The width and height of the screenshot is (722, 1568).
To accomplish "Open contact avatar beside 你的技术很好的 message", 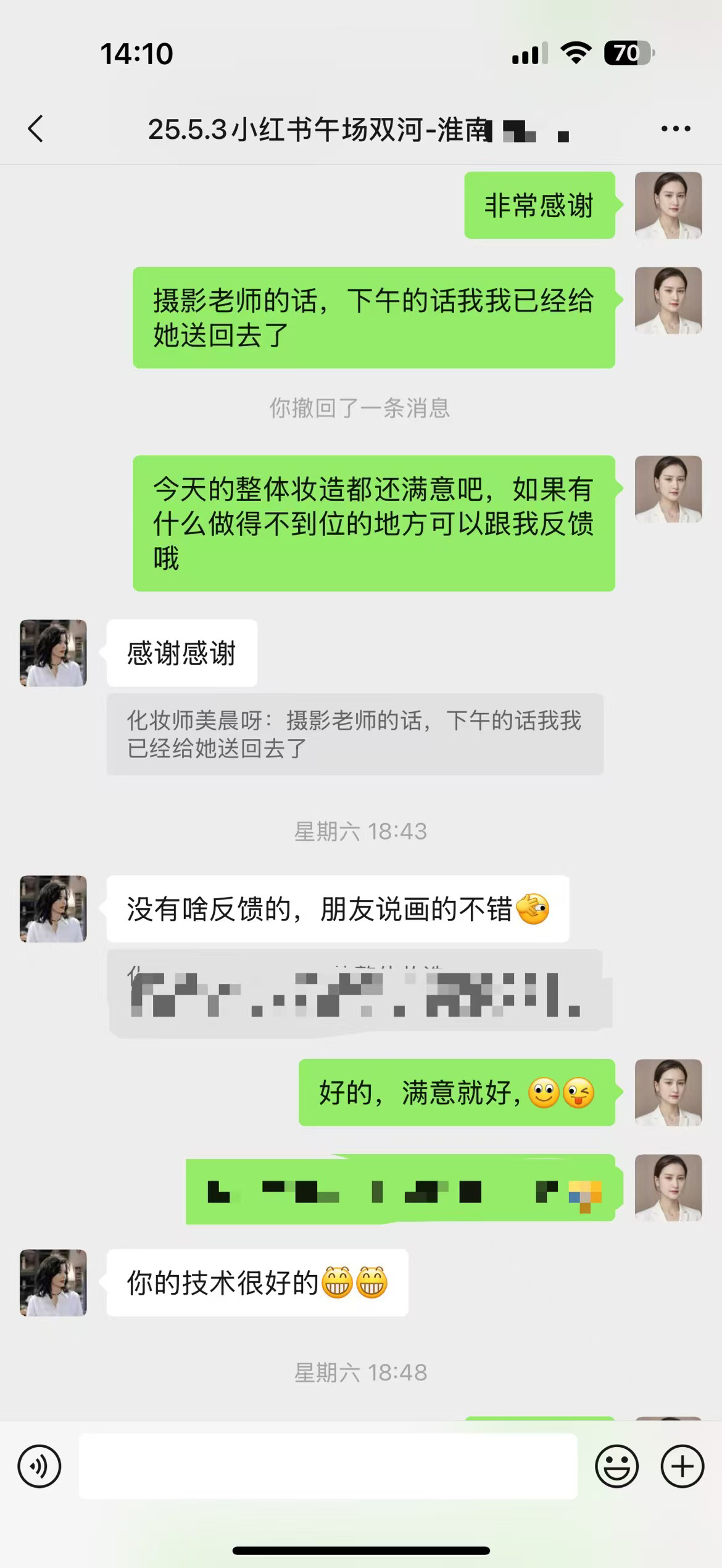I will coord(53,1283).
